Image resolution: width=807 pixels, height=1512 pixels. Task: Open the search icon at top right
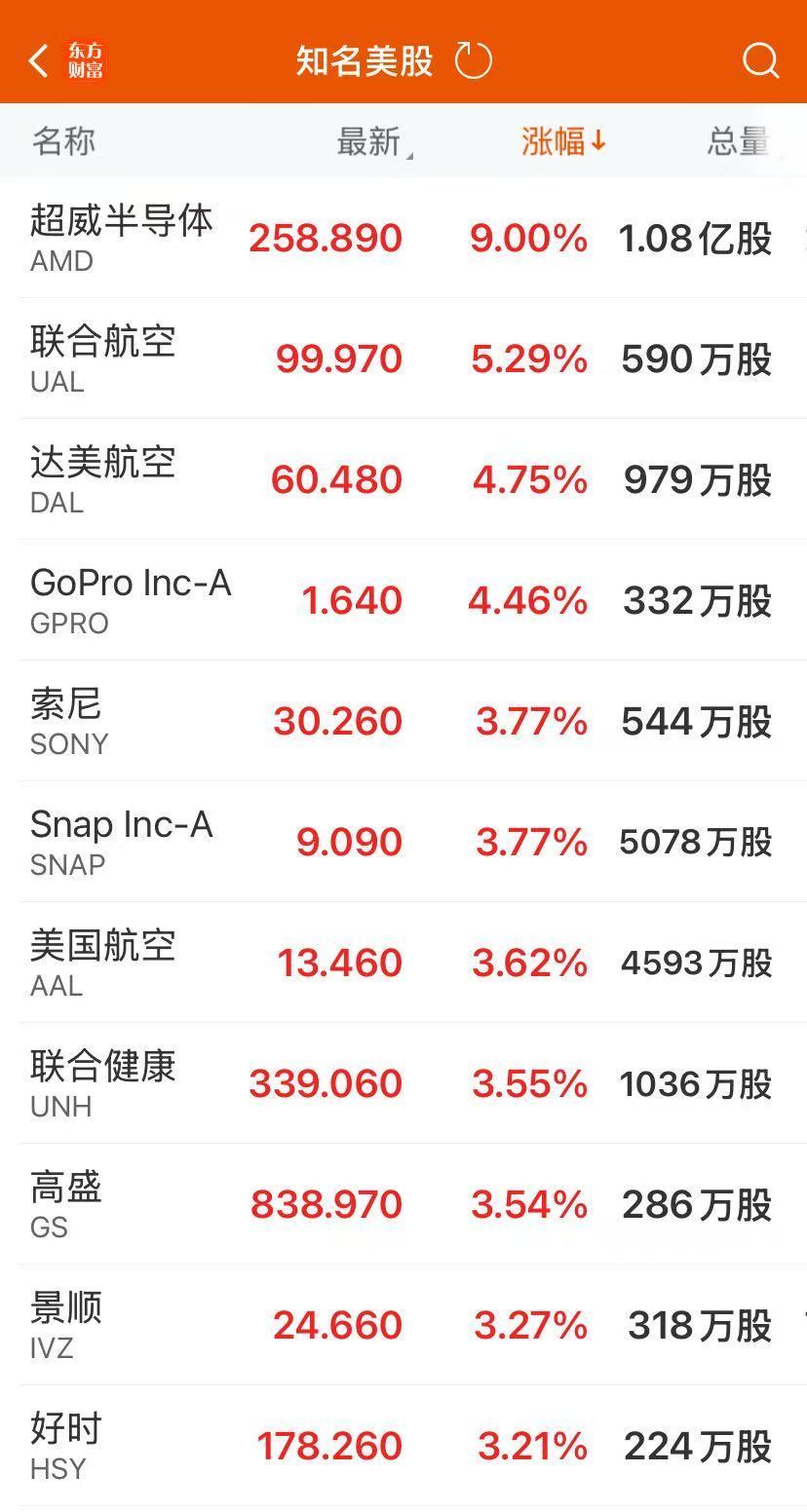pyautogui.click(x=760, y=60)
